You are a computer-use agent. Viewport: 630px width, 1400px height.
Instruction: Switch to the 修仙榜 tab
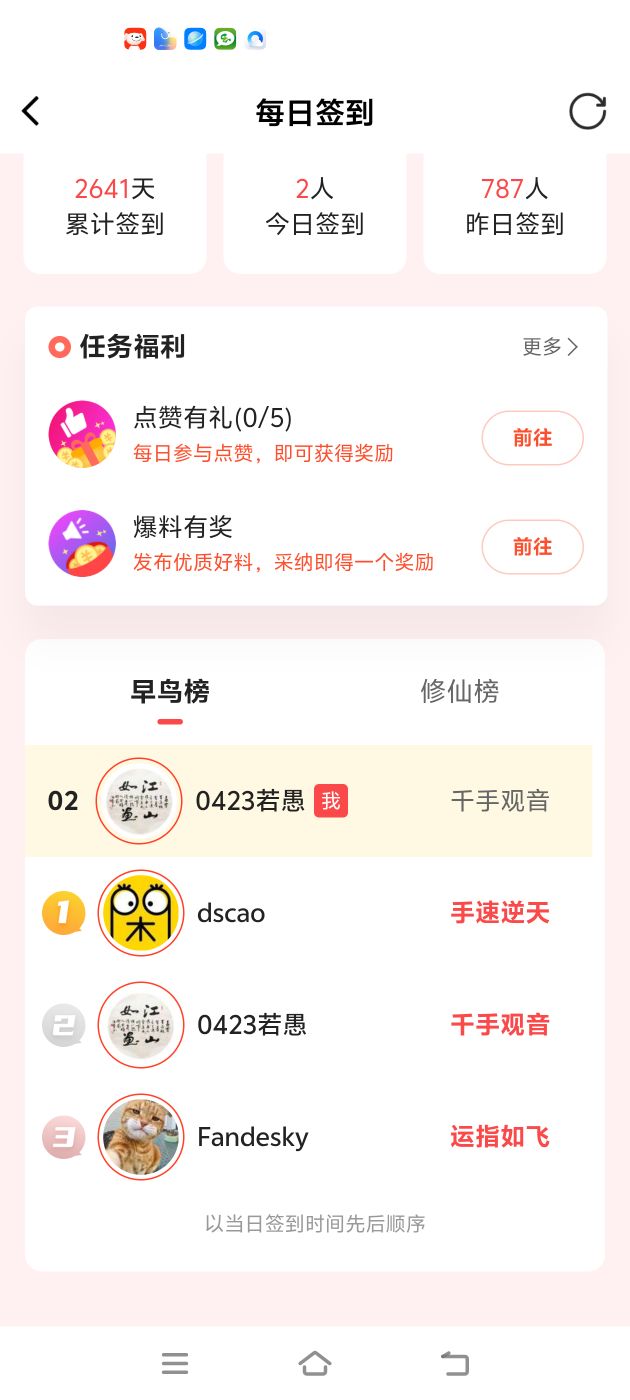[459, 692]
